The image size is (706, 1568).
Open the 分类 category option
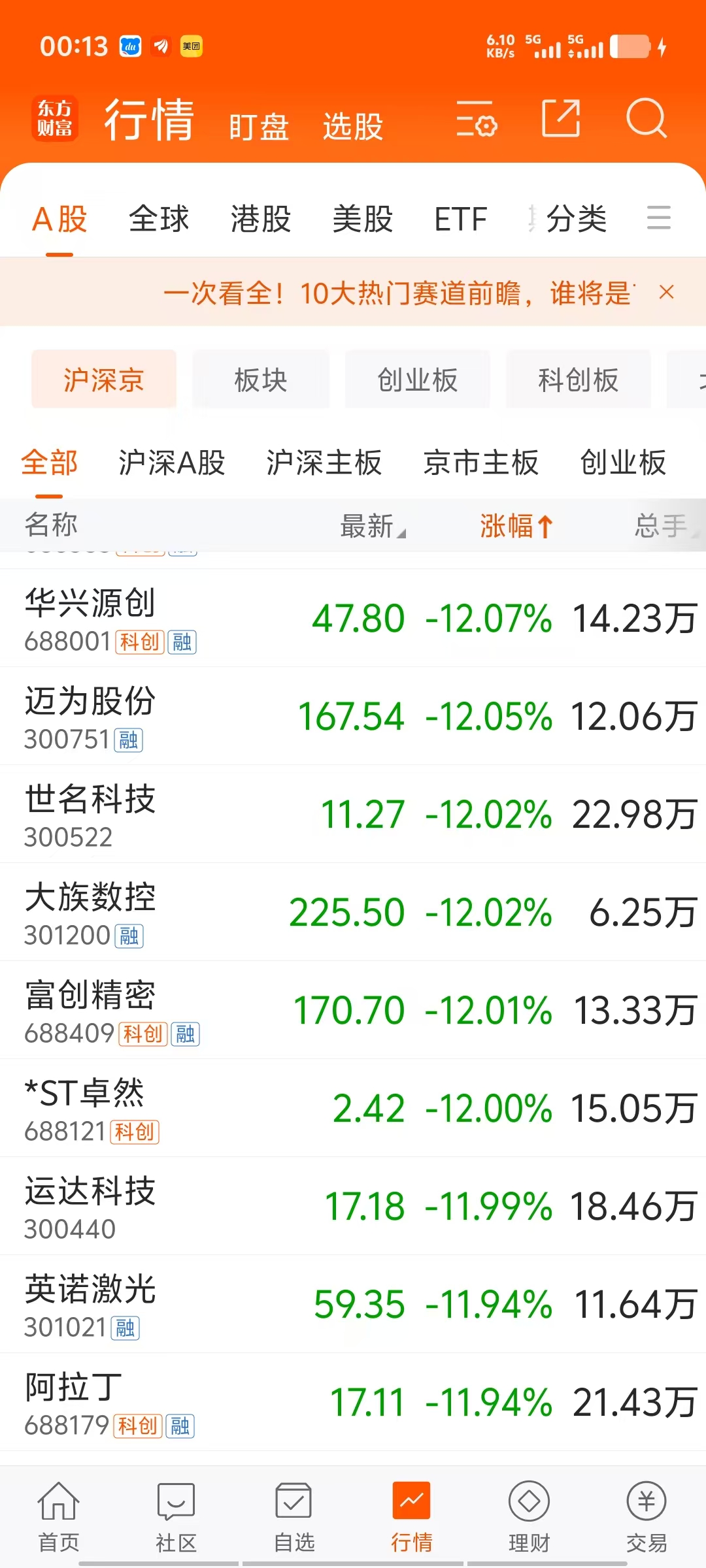point(577,219)
